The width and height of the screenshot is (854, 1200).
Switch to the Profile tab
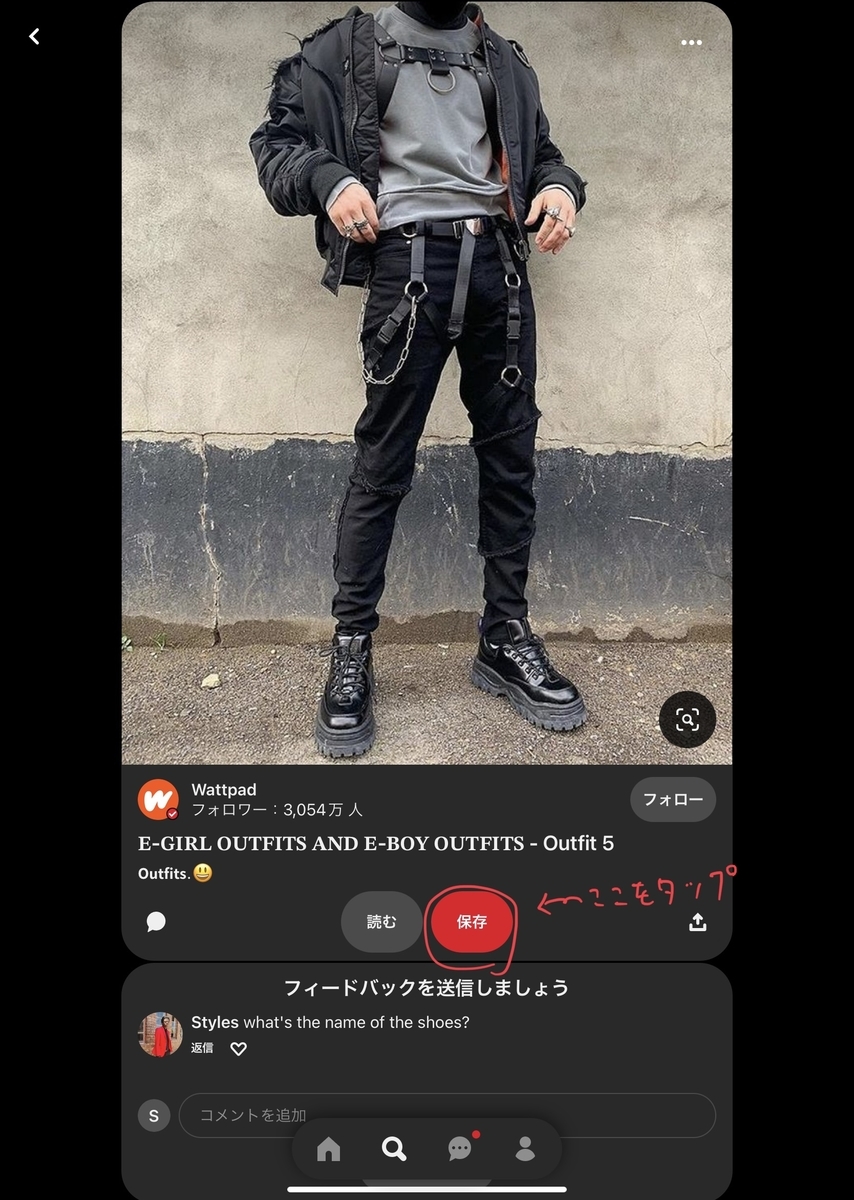525,1149
